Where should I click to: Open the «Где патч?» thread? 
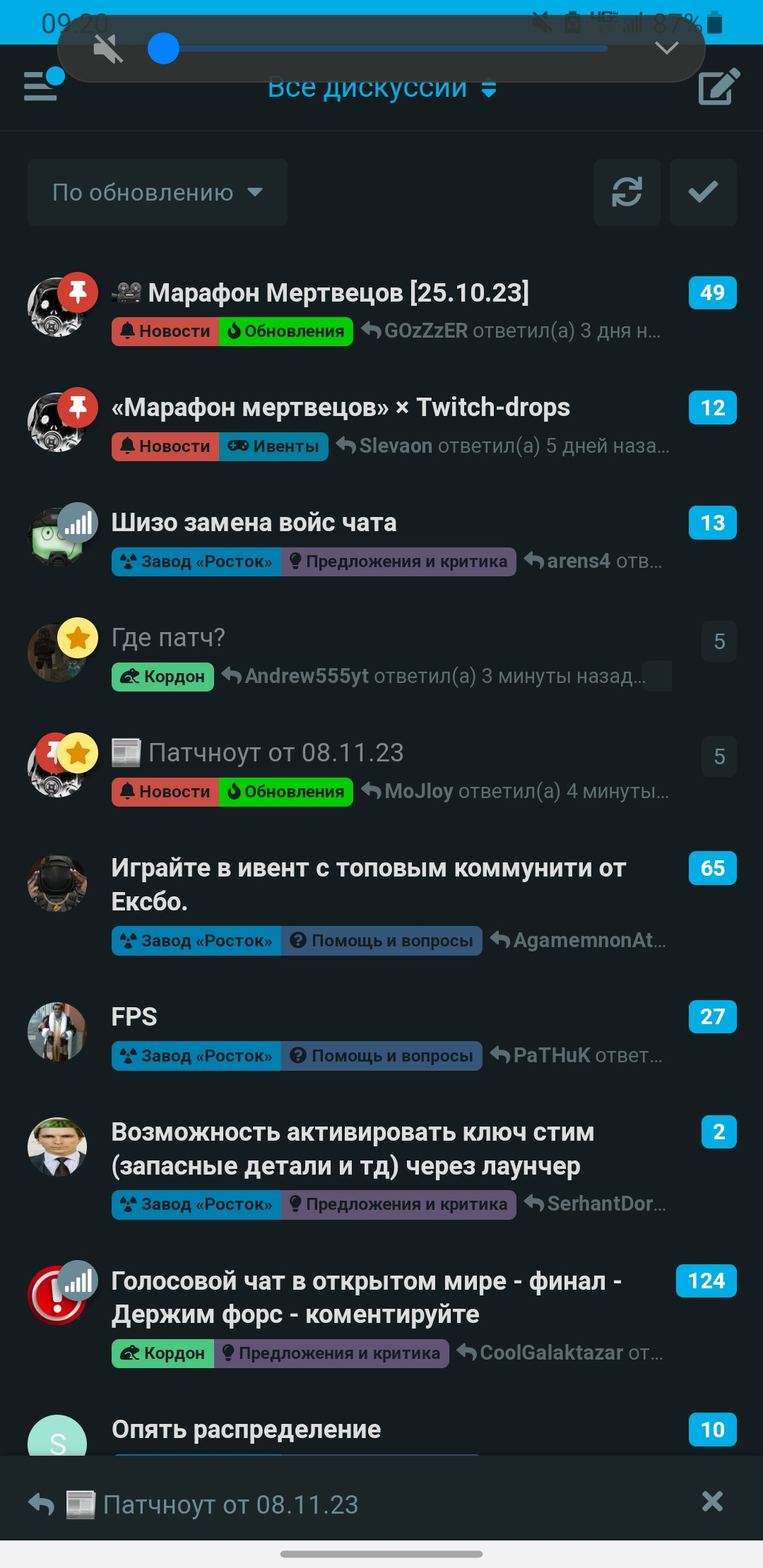pos(168,638)
